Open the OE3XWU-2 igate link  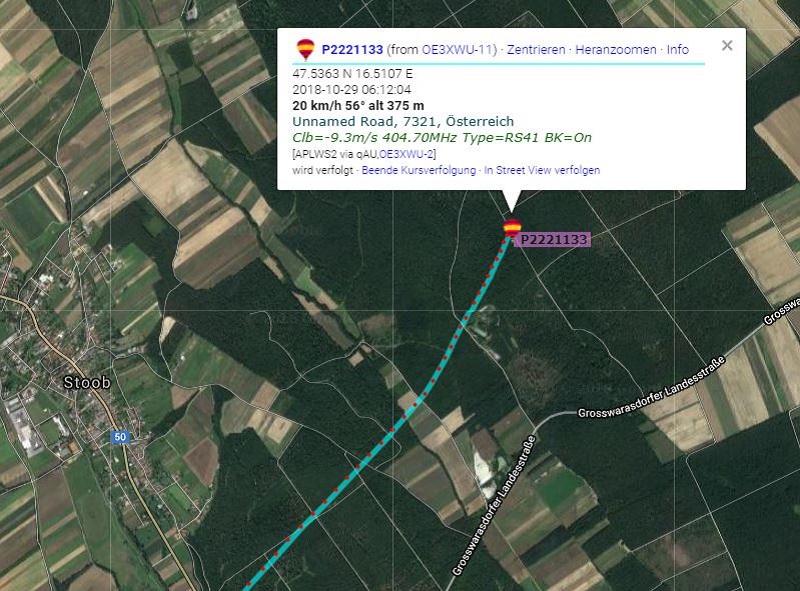coord(406,153)
